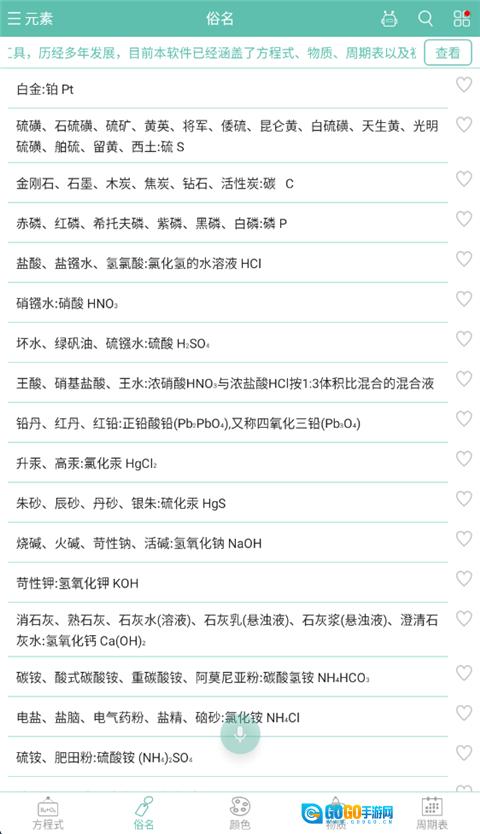Open the 元素 drawer menu
The width and height of the screenshot is (480, 834).
click(x=30, y=19)
